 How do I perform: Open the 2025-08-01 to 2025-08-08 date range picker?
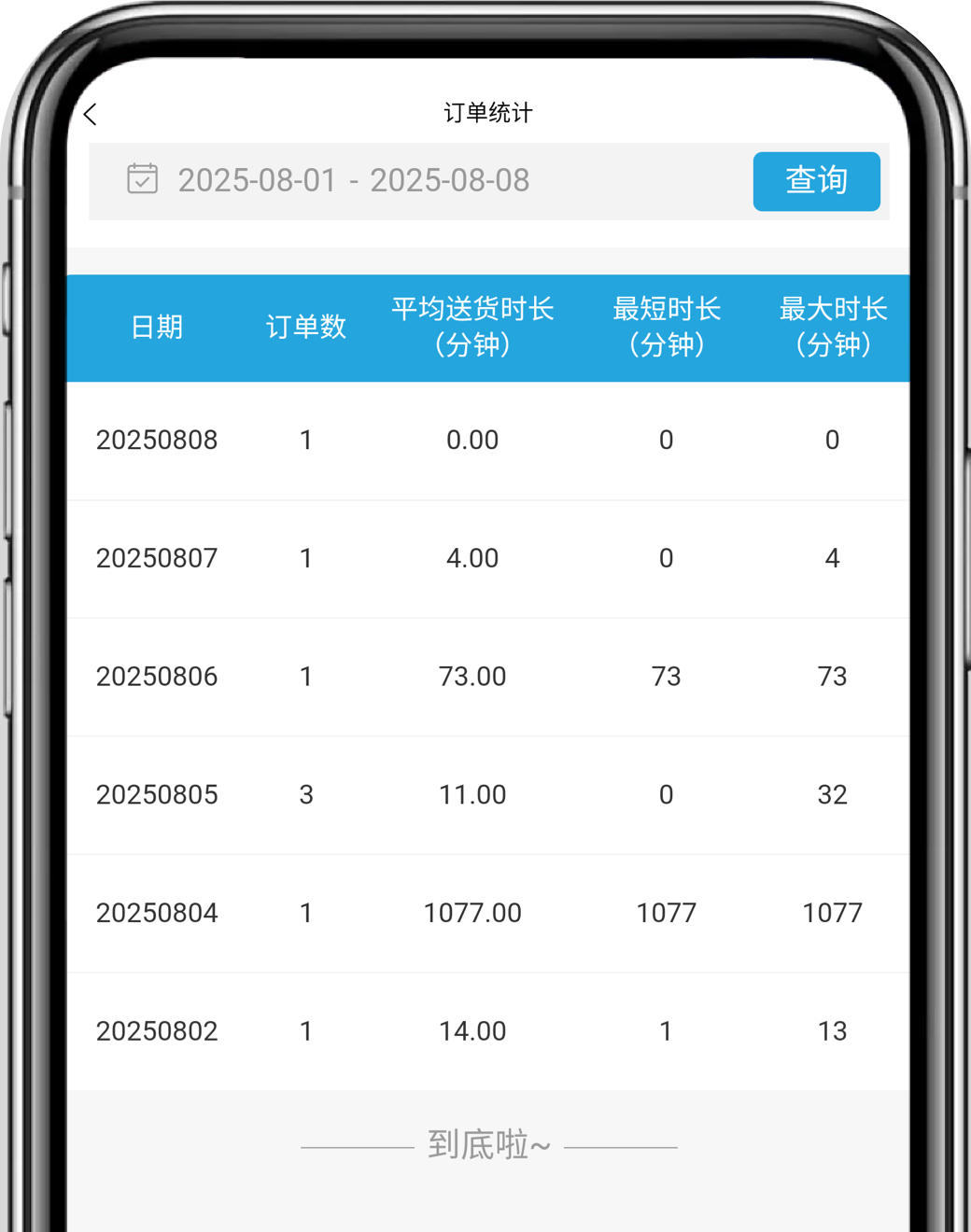pyautogui.click(x=353, y=180)
